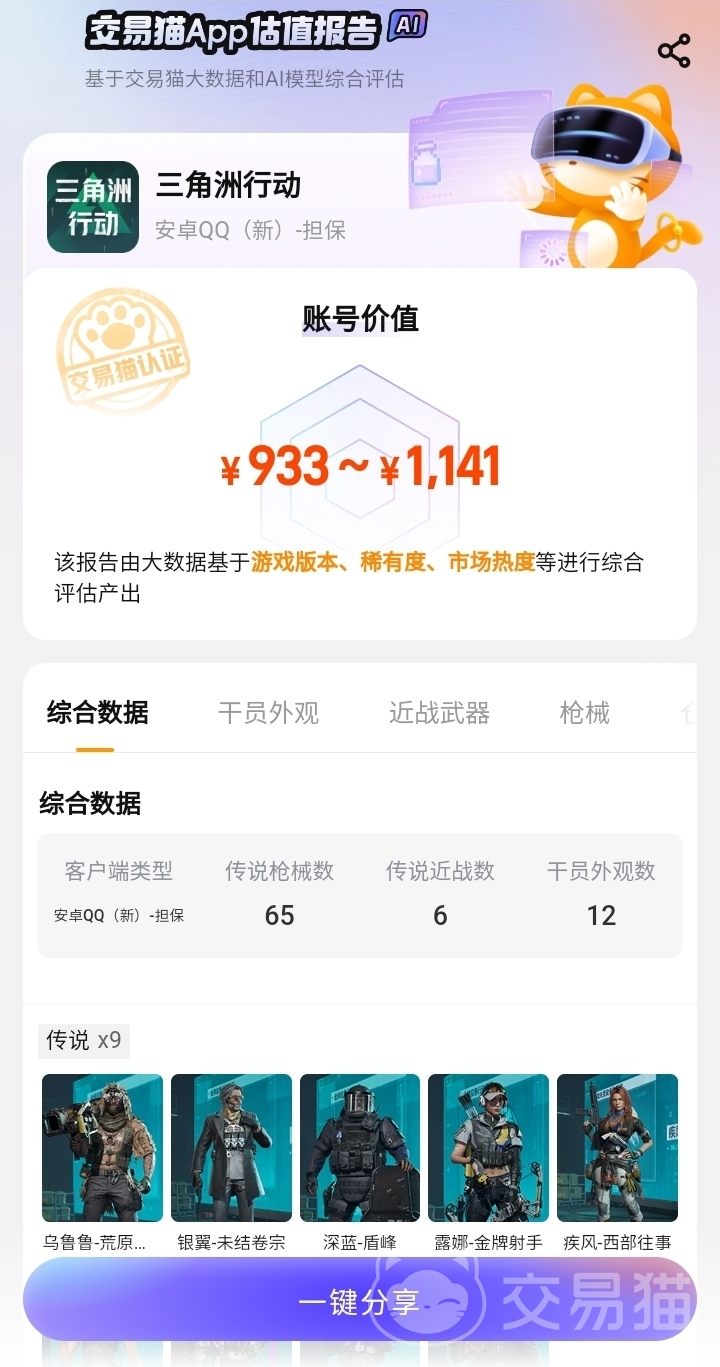This screenshot has height=1367, width=720.
Task: Select the 综合数据 tab
Action: coord(98,713)
